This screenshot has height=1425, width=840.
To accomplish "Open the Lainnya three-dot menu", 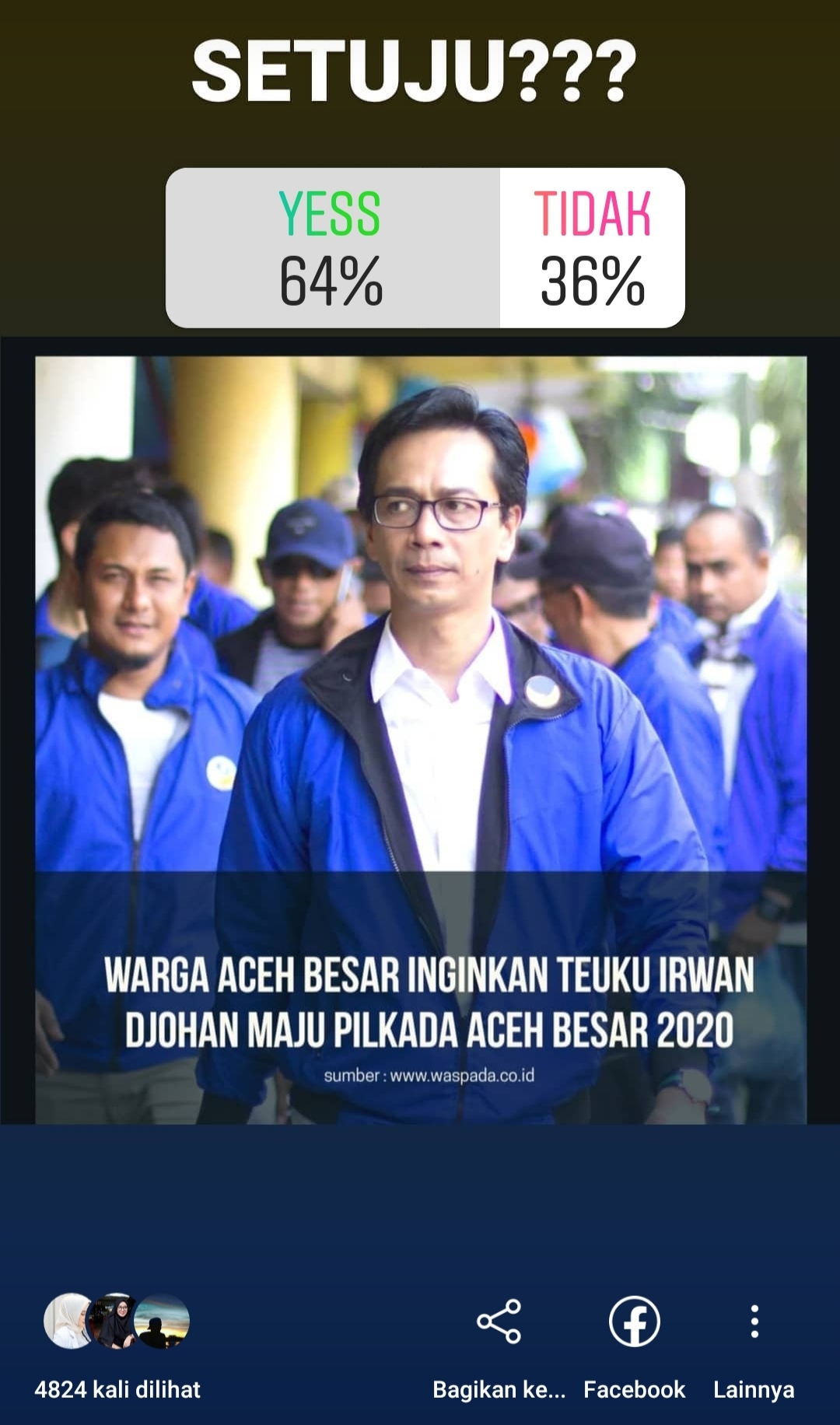I will pyautogui.click(x=754, y=1321).
